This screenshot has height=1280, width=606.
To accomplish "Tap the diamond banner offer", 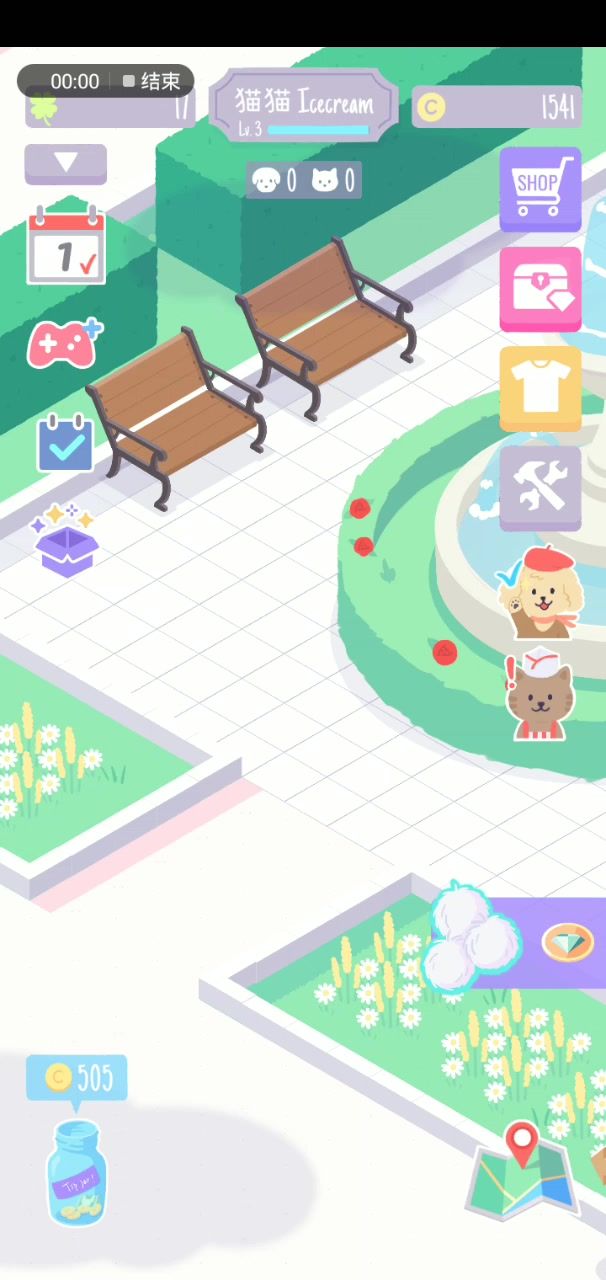I will 567,942.
